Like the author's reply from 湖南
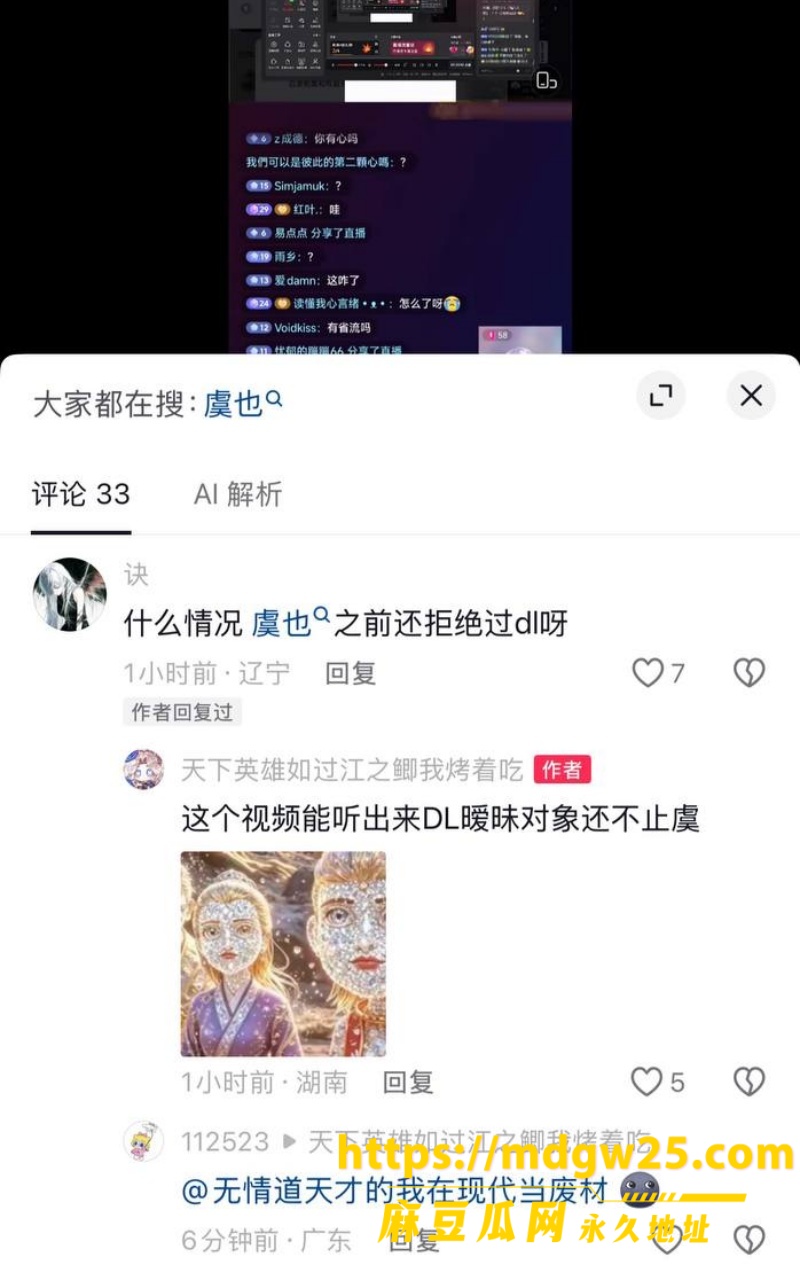 (658, 1081)
